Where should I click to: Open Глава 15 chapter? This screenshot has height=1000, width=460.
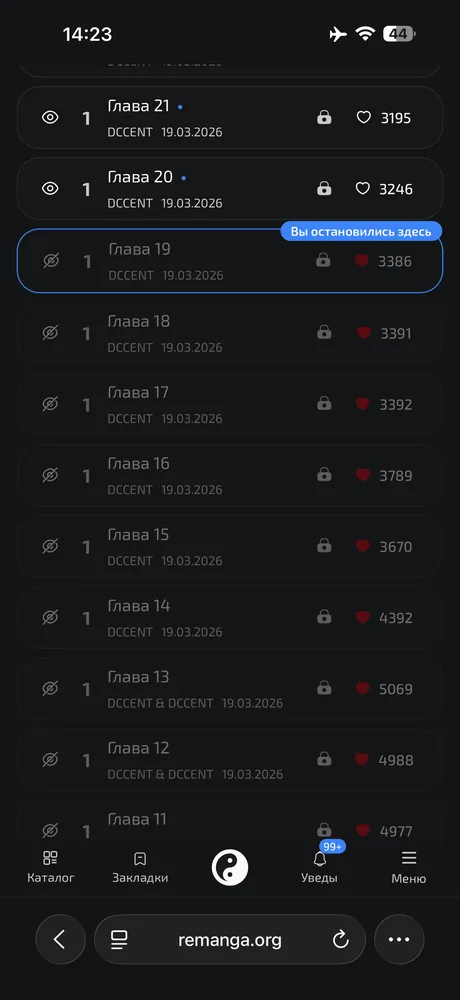tap(230, 547)
